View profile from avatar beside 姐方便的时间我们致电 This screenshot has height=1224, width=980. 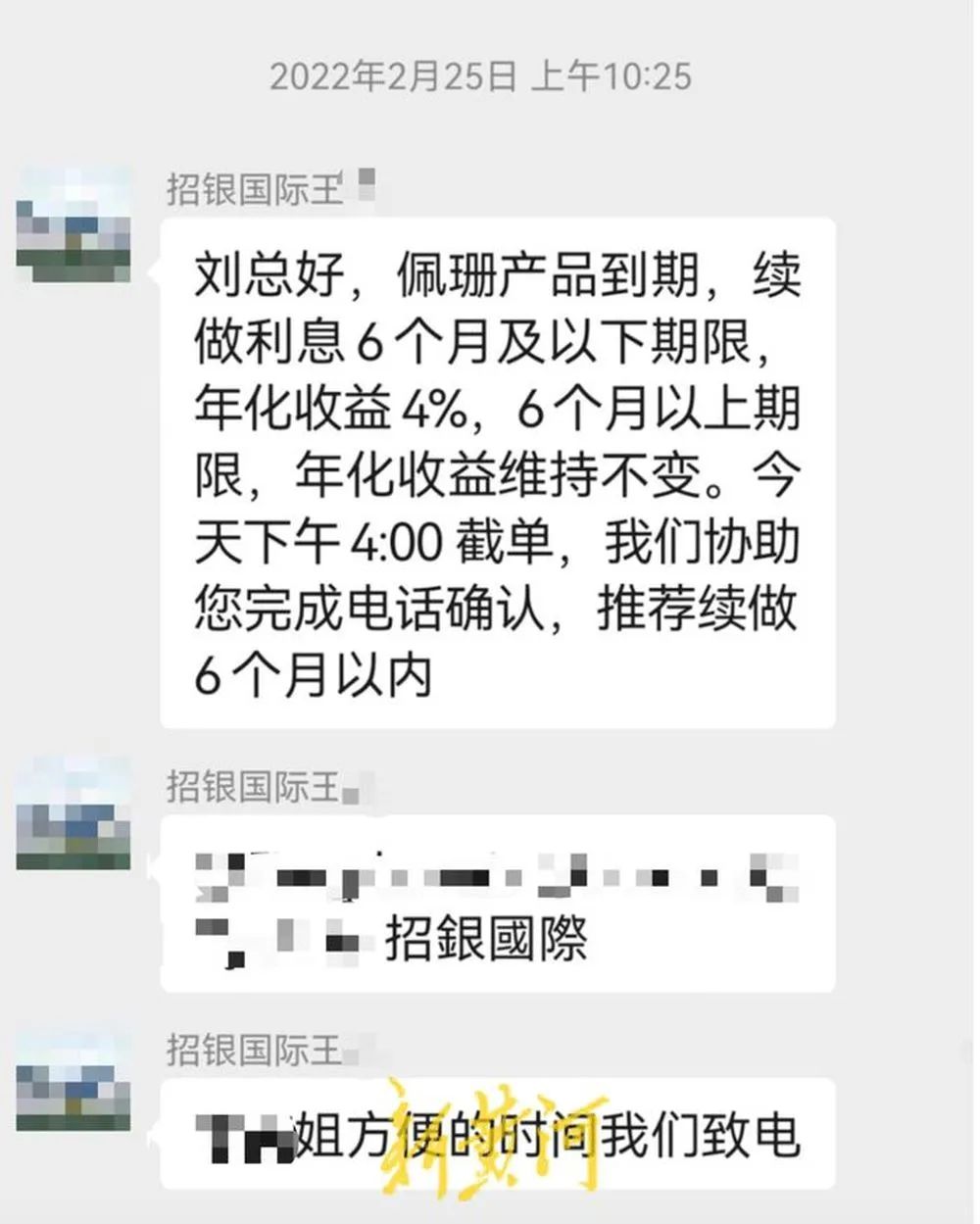[73, 1078]
